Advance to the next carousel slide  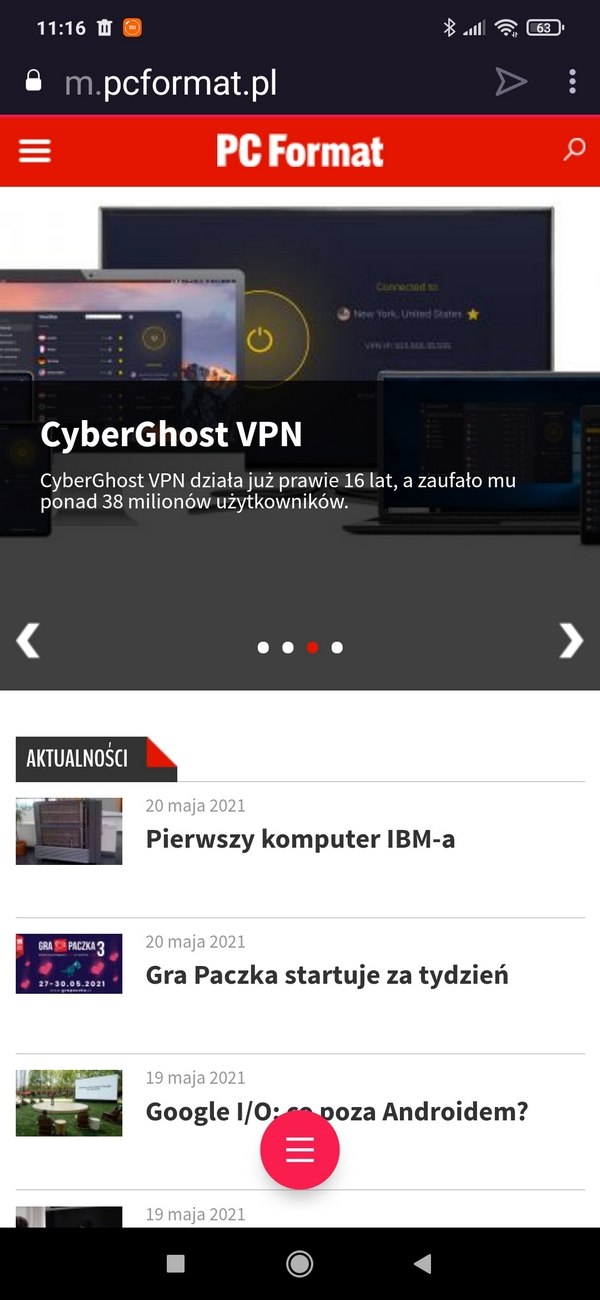(x=570, y=640)
